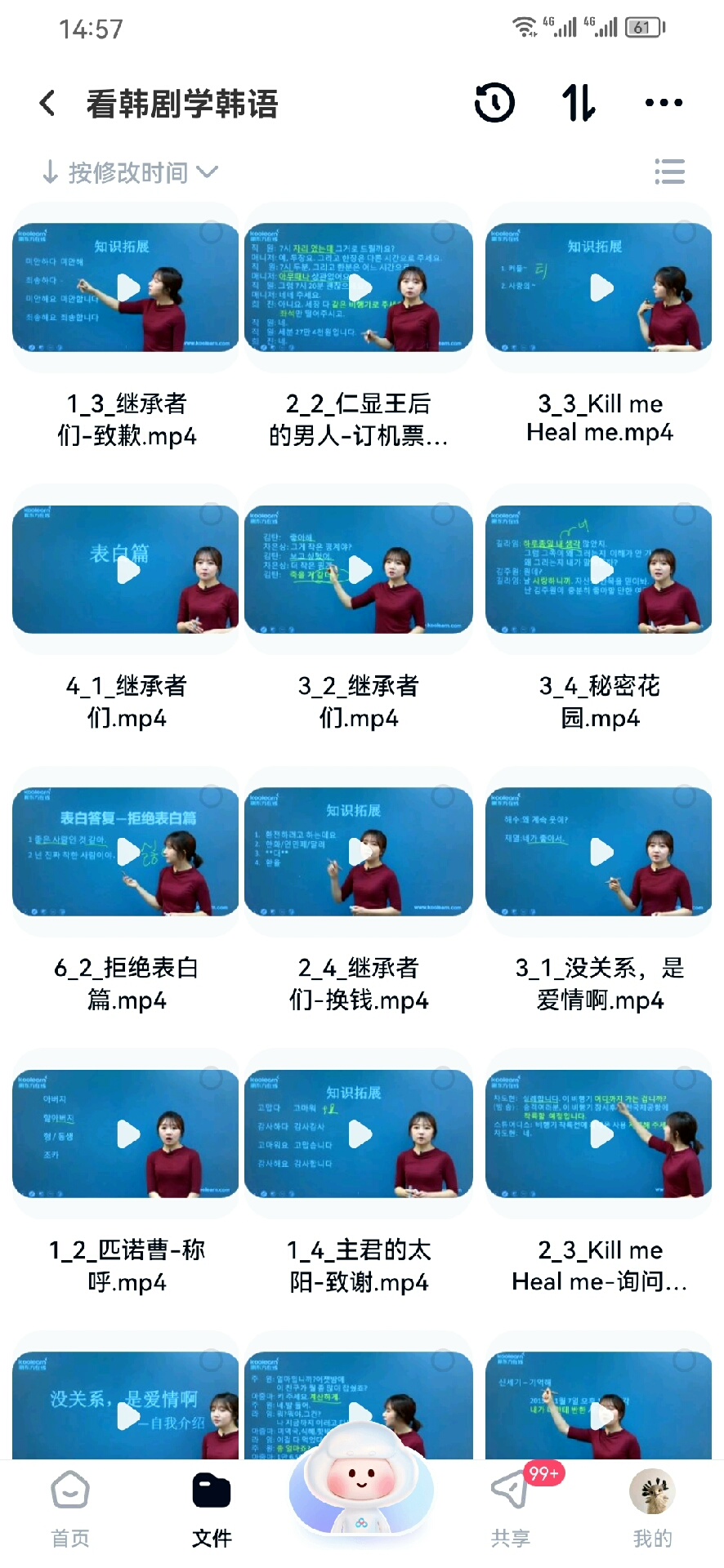Play the 2_2_仁显王后的男人-订机票 video
Screen dimensions: 724x1568
click(x=360, y=287)
